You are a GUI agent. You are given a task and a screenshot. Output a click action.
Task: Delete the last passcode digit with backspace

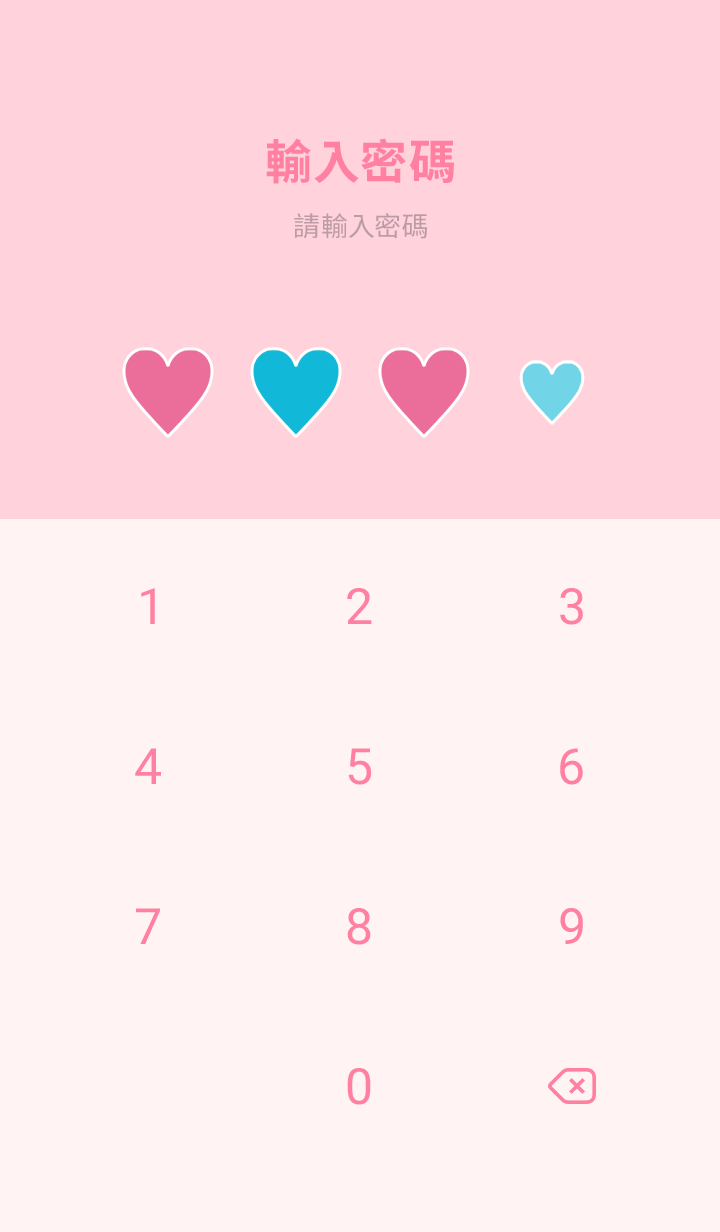pyautogui.click(x=572, y=1086)
